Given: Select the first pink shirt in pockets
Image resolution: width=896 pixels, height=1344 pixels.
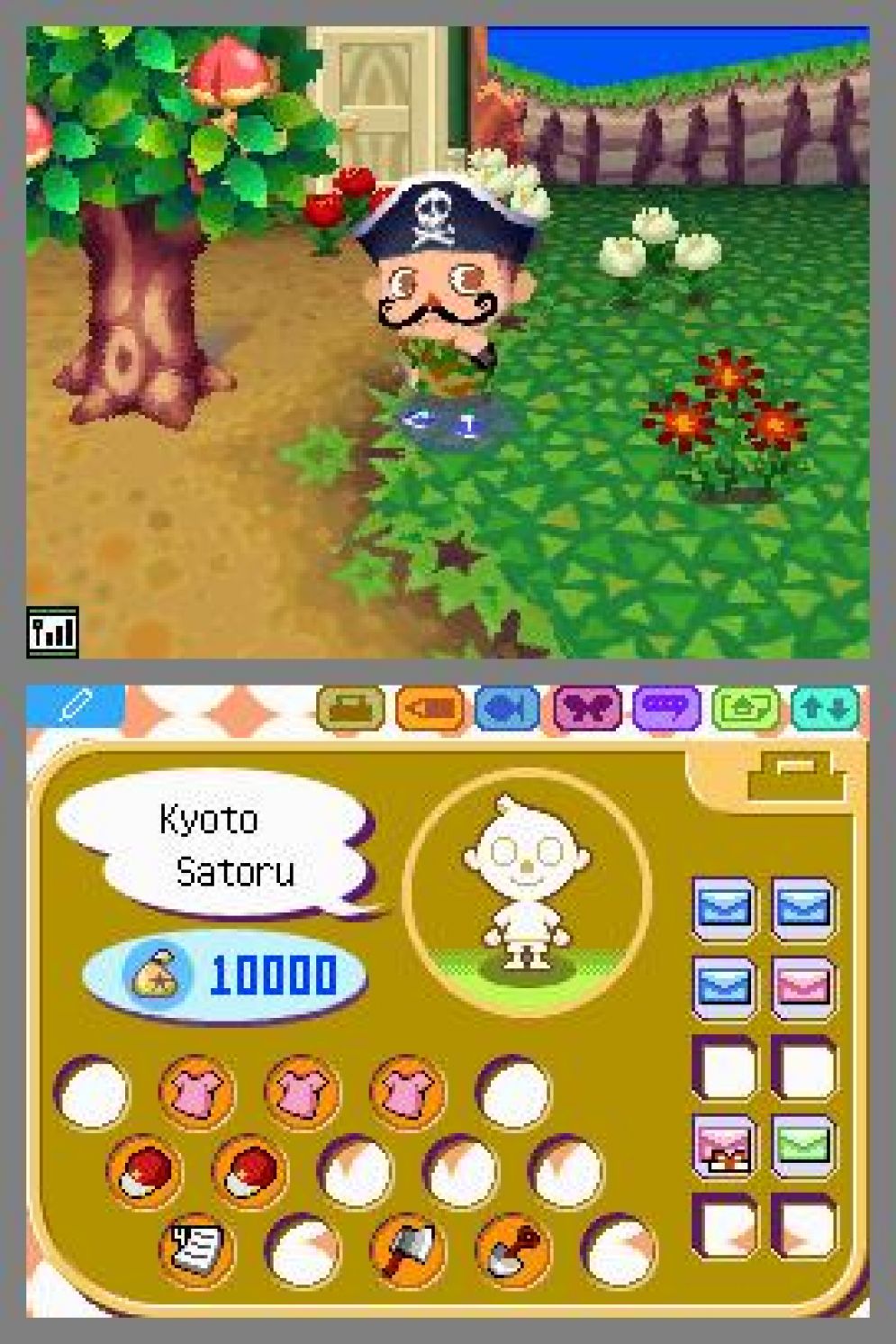Looking at the screenshot, I should pos(196,1093).
